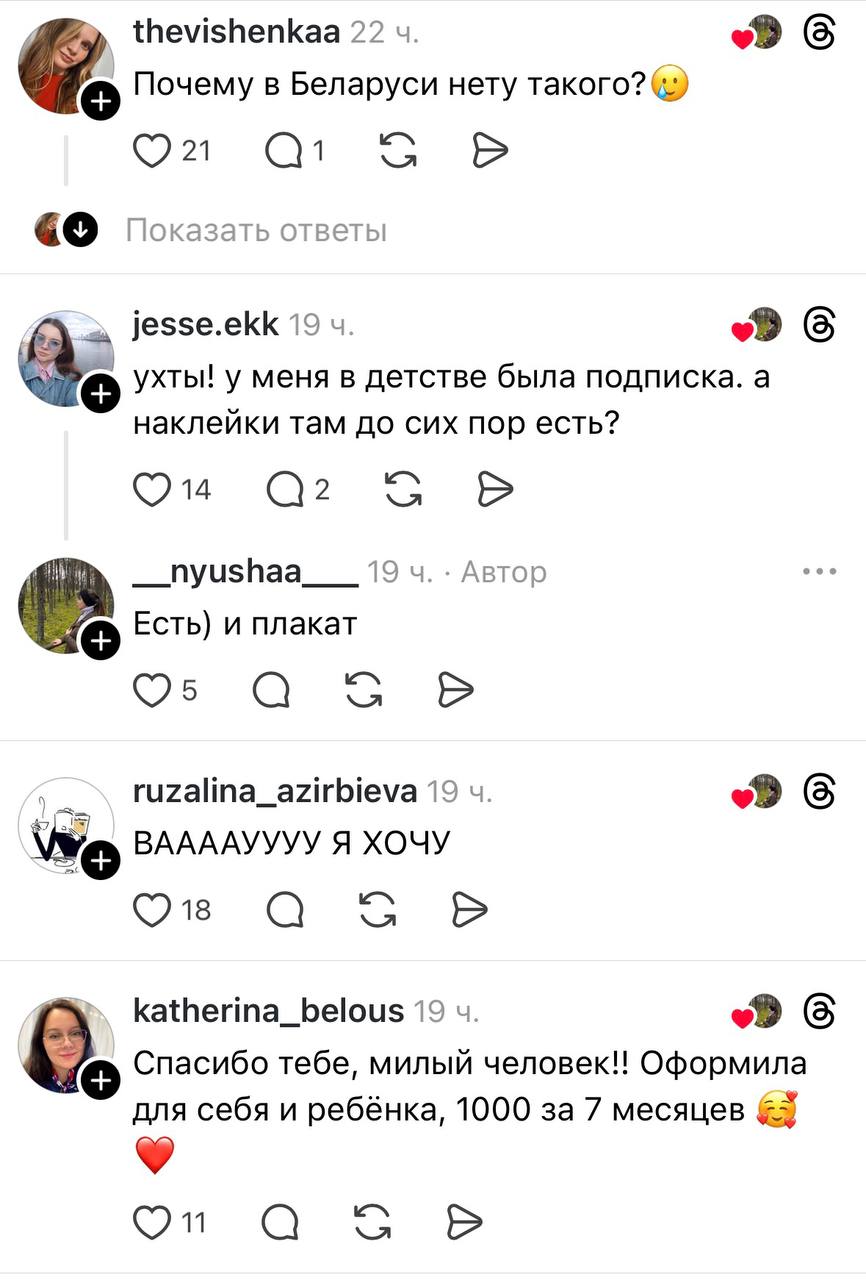Like katherina_belous's comment
Viewport: 866px width, 1280px height.
pyautogui.click(x=152, y=1221)
